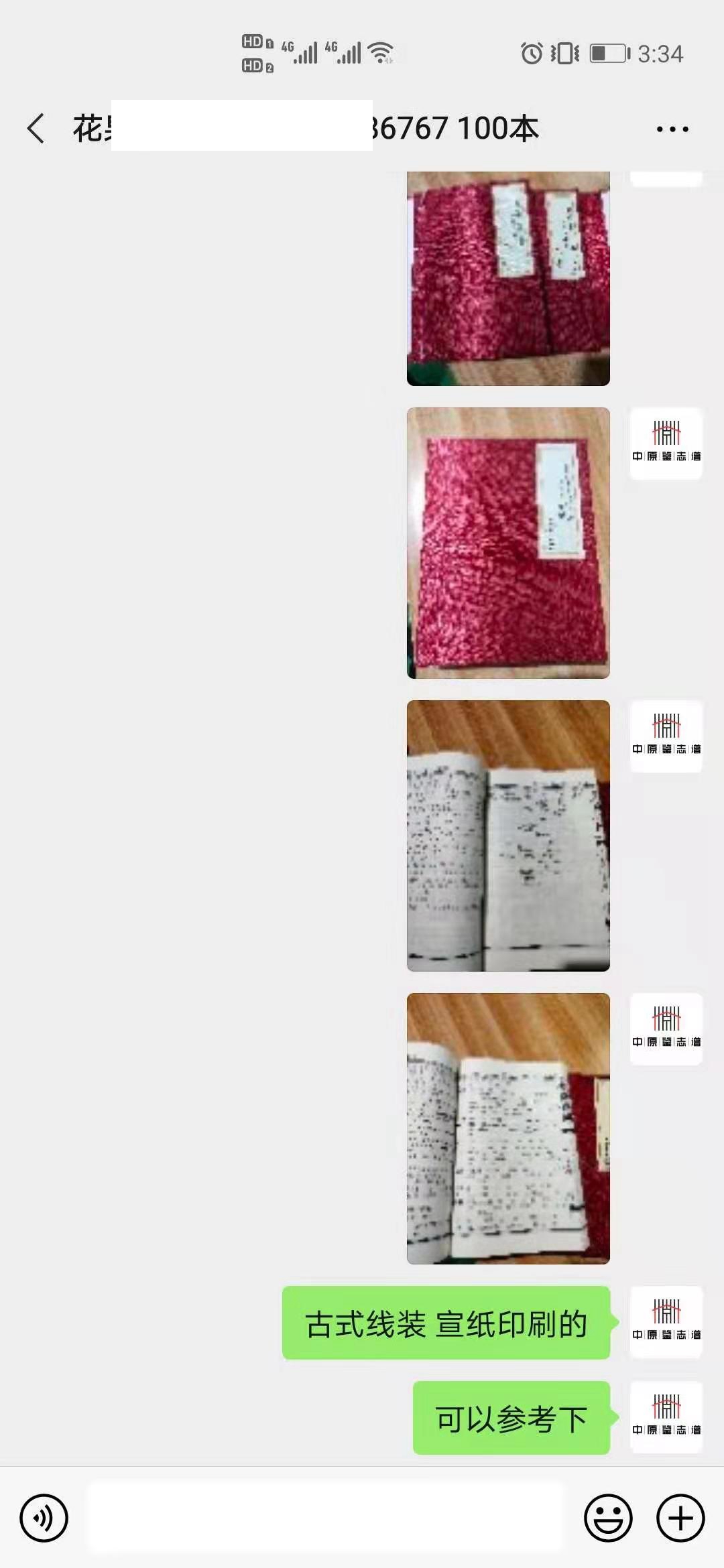Open the three-dot chat info menu

click(x=672, y=129)
